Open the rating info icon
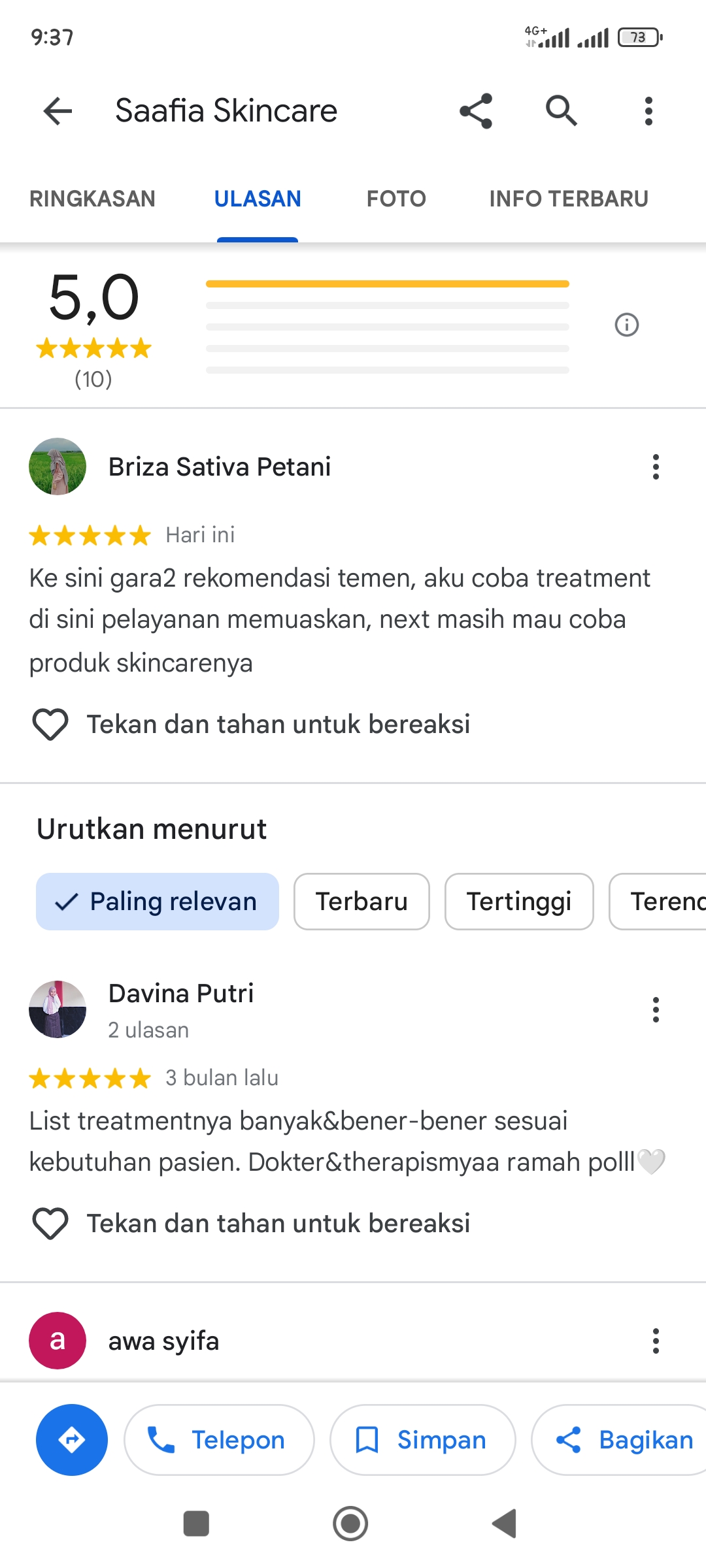Screen dimensions: 706x1568 coord(627,325)
